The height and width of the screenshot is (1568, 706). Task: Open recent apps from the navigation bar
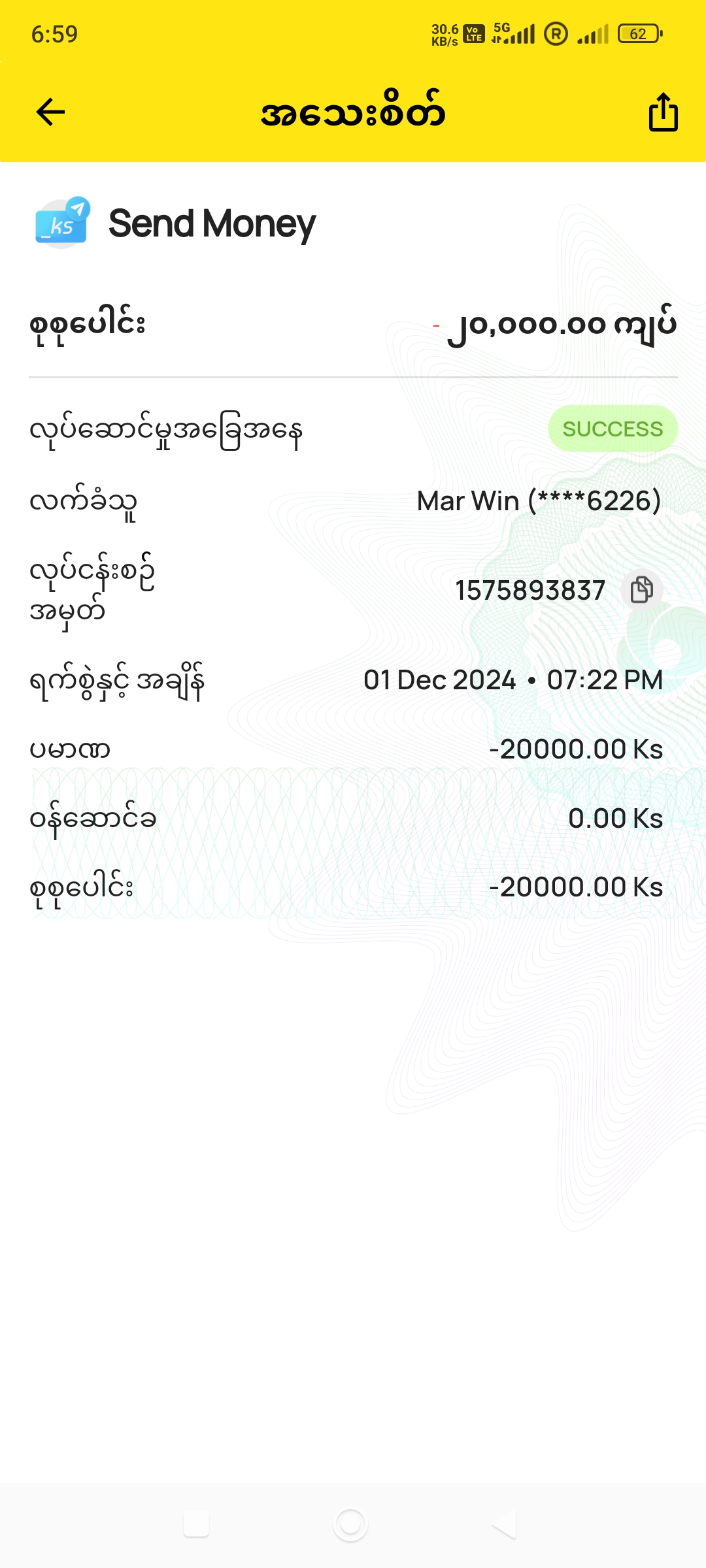point(196,1524)
